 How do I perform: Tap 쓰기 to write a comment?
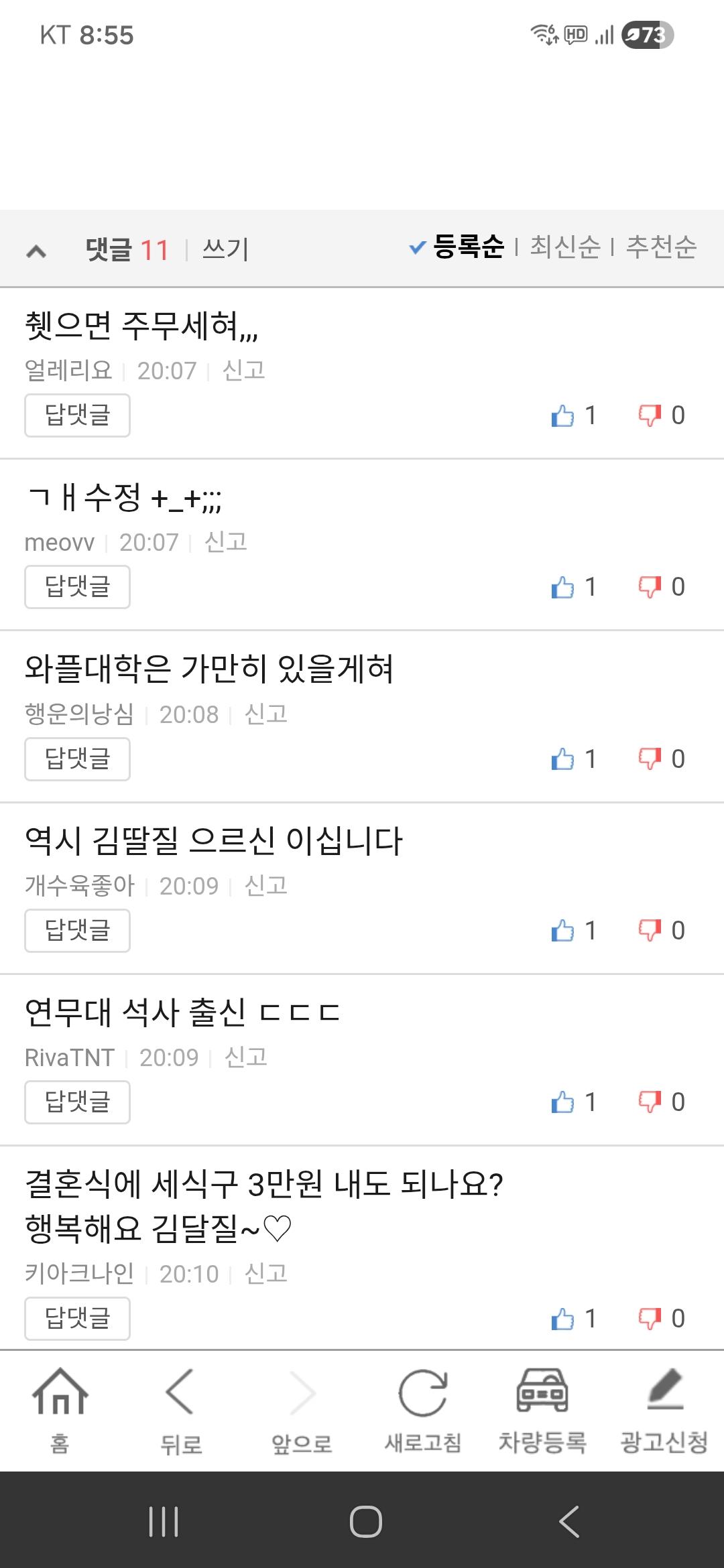point(225,249)
